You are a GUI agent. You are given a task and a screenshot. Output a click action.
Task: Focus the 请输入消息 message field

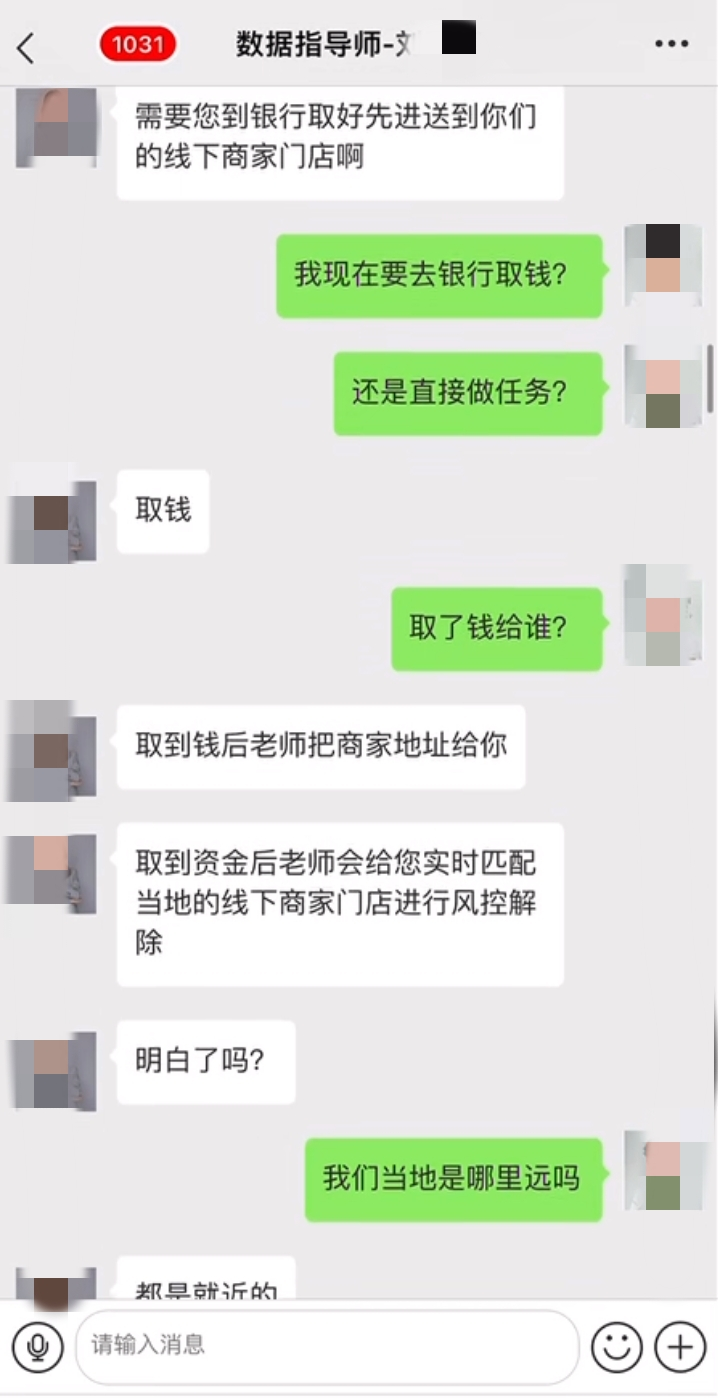click(327, 1346)
